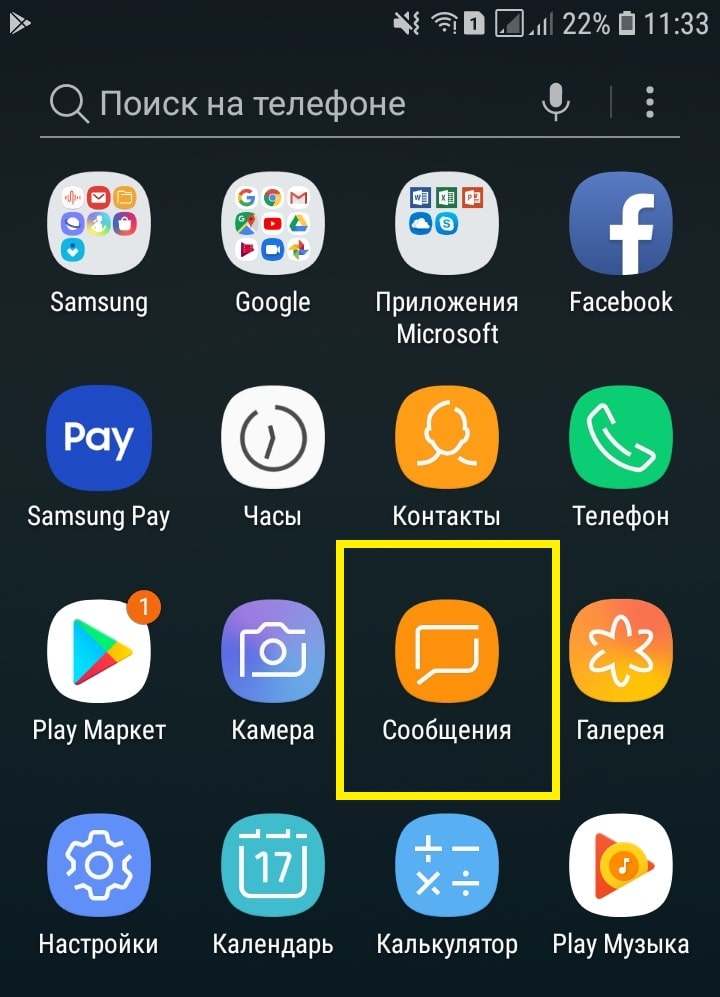Open Настройки settings app
The width and height of the screenshot is (720, 997).
click(99, 866)
